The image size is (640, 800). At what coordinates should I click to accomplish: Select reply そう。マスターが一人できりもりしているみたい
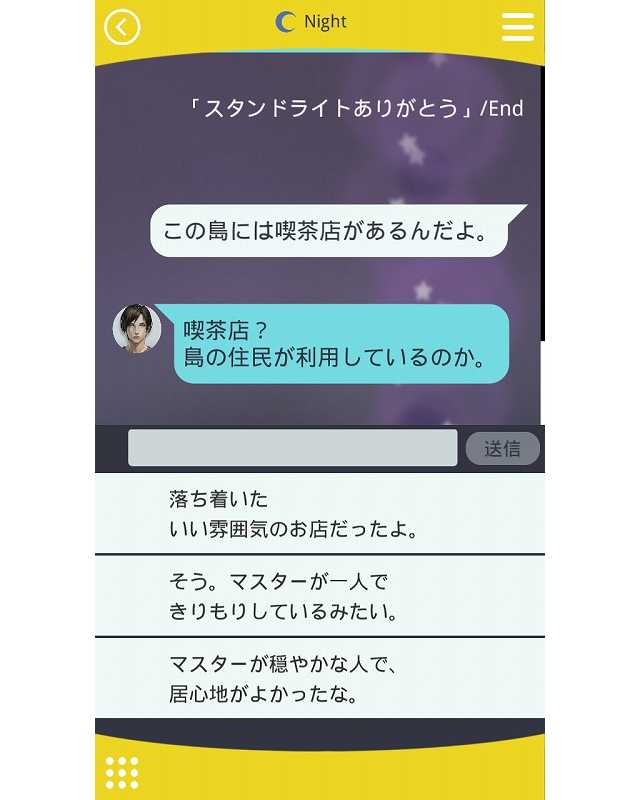click(320, 596)
